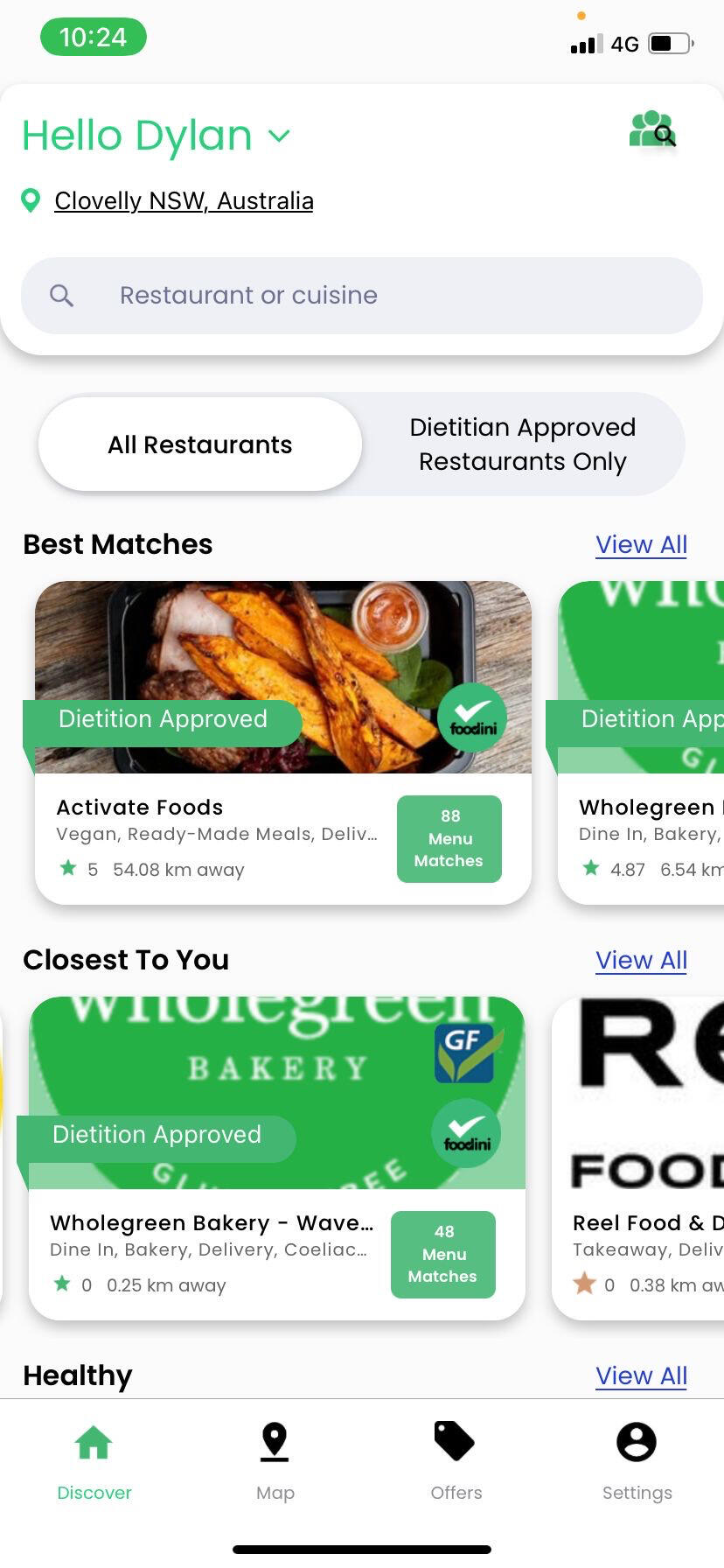The height and width of the screenshot is (1568, 724).
Task: Expand the Hello Dylan profile dropdown
Action: click(279, 136)
